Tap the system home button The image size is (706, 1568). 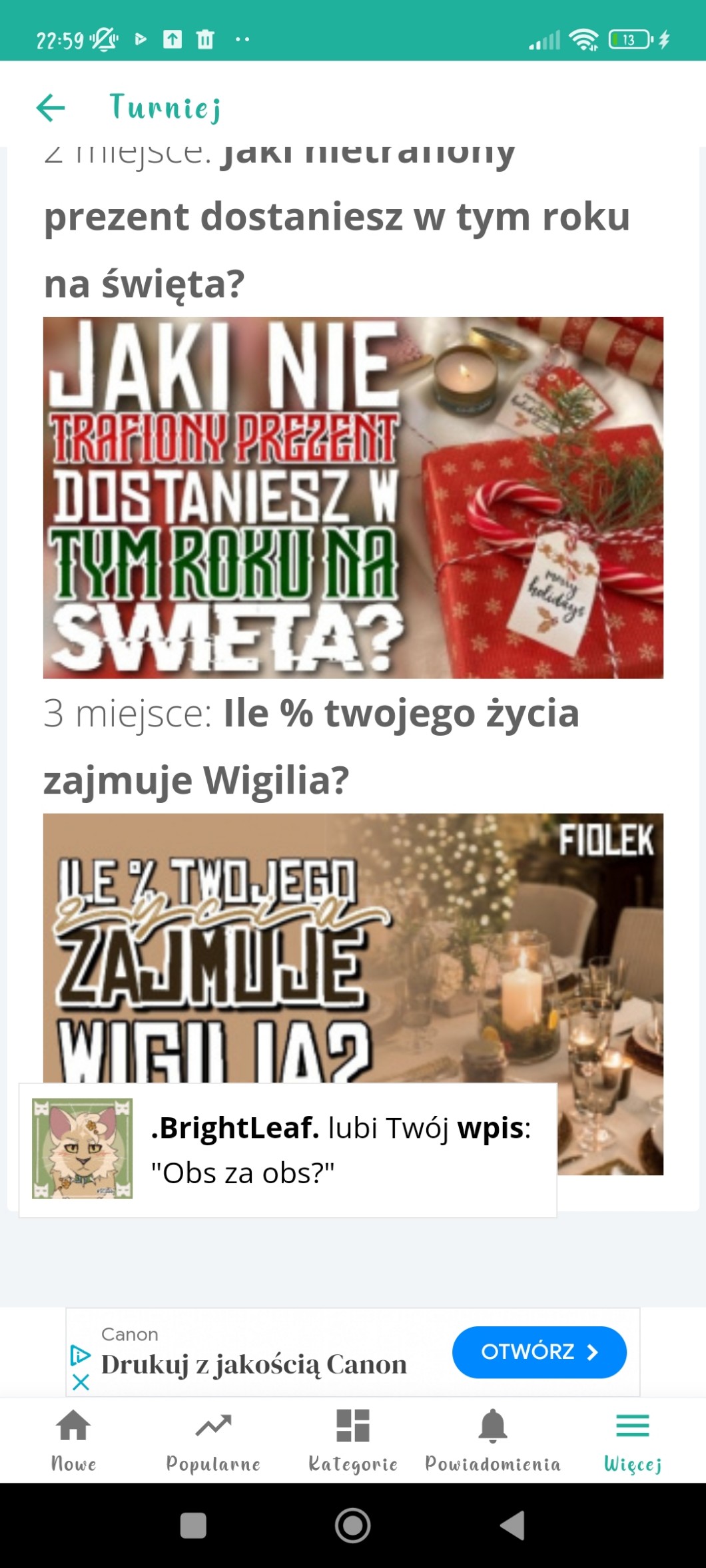(x=353, y=1525)
